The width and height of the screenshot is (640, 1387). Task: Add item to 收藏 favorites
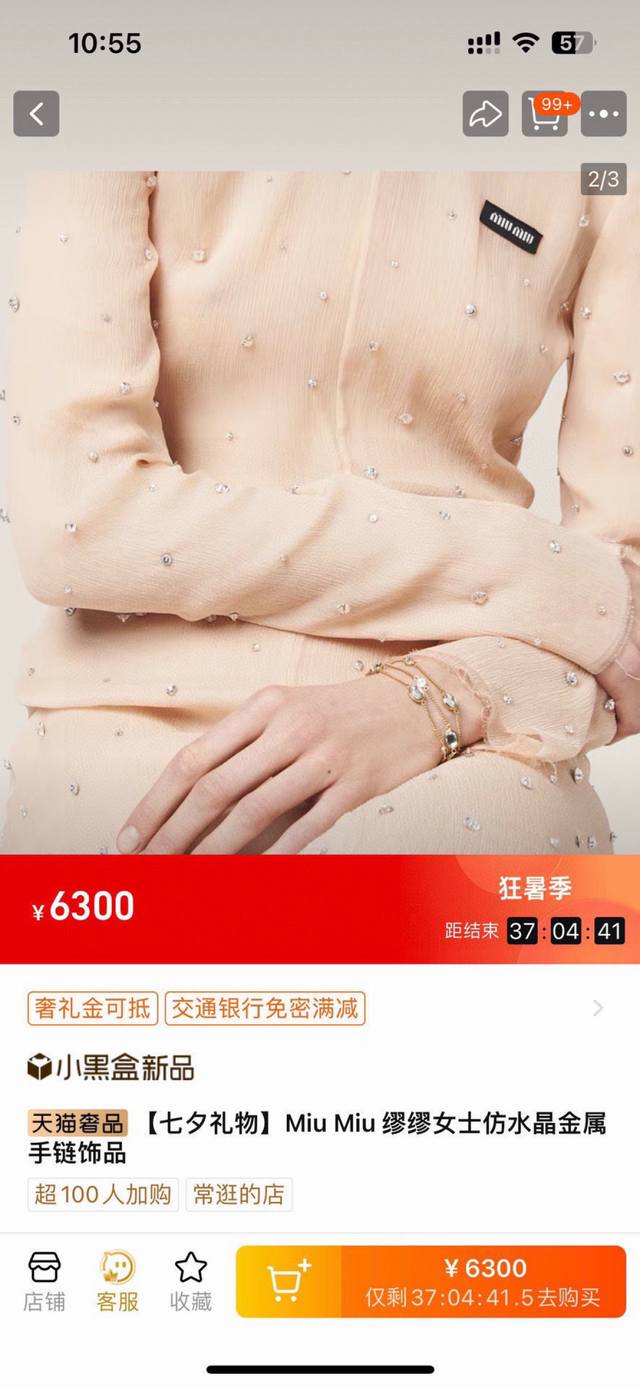point(190,1281)
